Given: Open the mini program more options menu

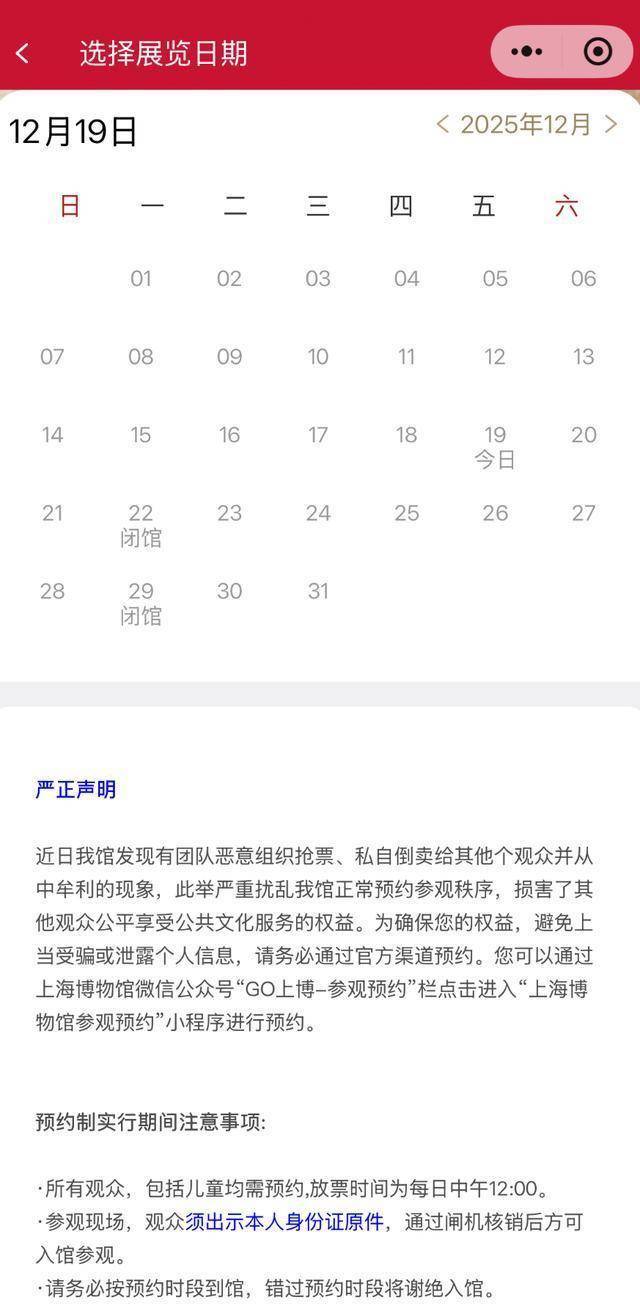Looking at the screenshot, I should click(x=527, y=52).
